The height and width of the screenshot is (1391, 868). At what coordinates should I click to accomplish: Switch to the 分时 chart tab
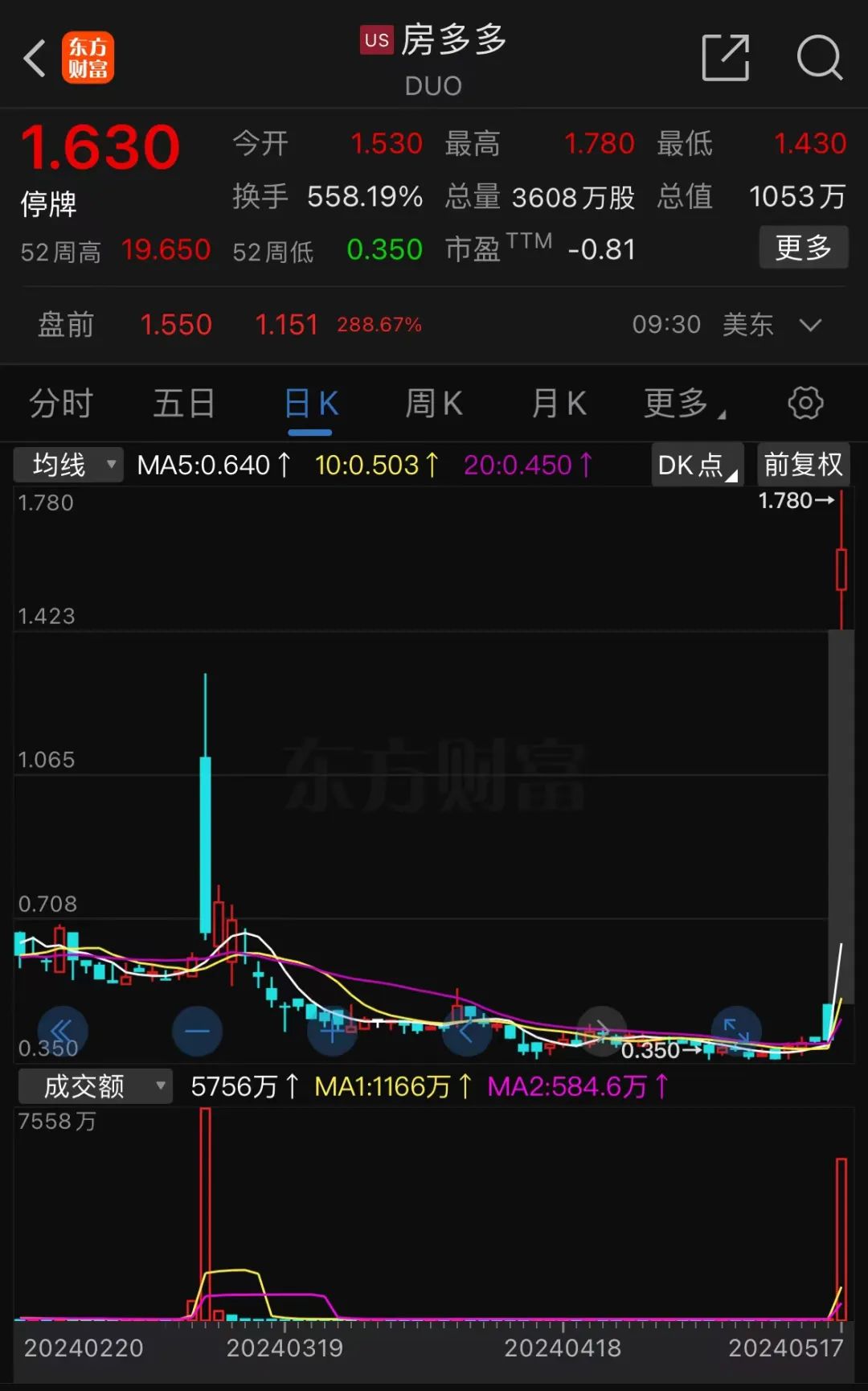[x=61, y=403]
